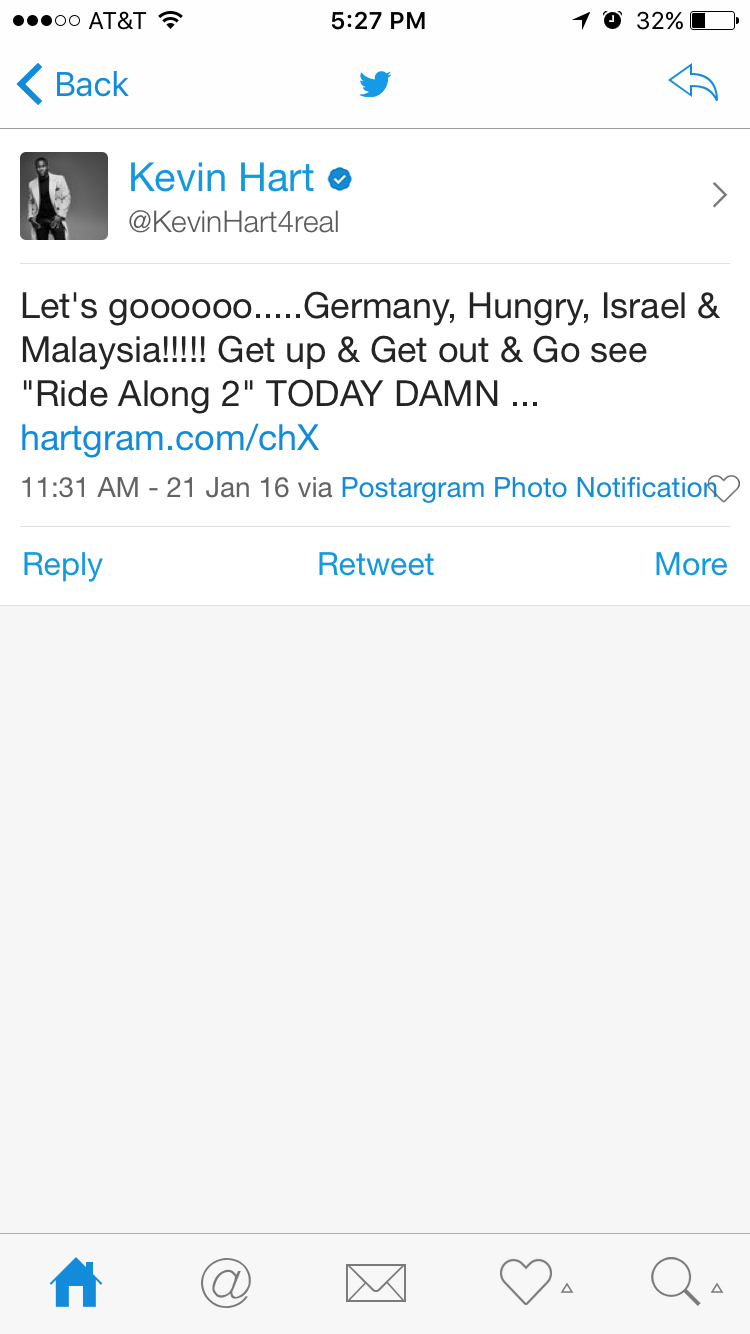The width and height of the screenshot is (750, 1334).
Task: Open the Favorites heart tab
Action: (526, 1282)
